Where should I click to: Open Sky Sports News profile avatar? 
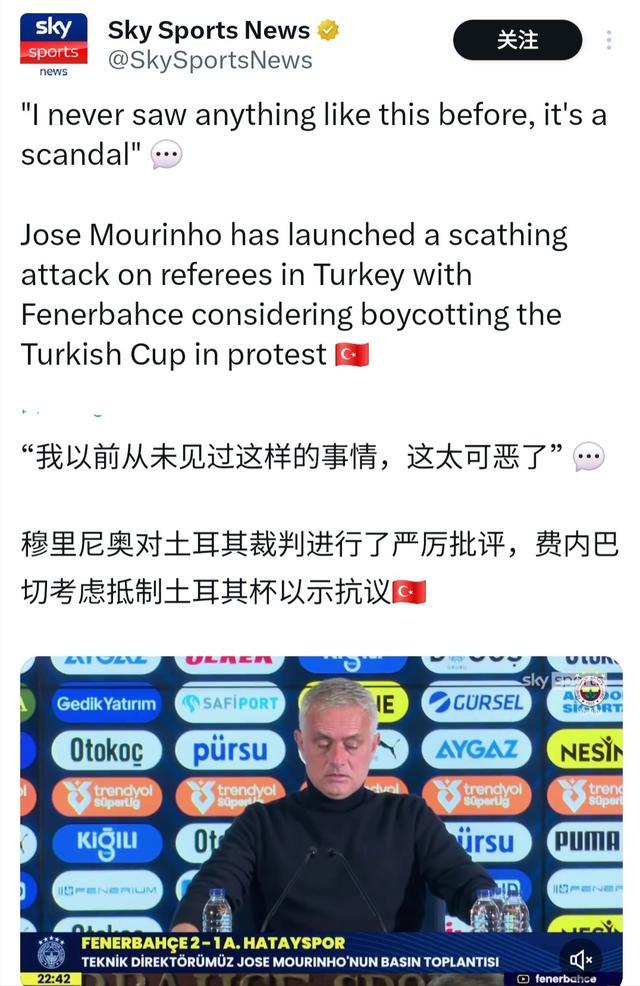(53, 45)
